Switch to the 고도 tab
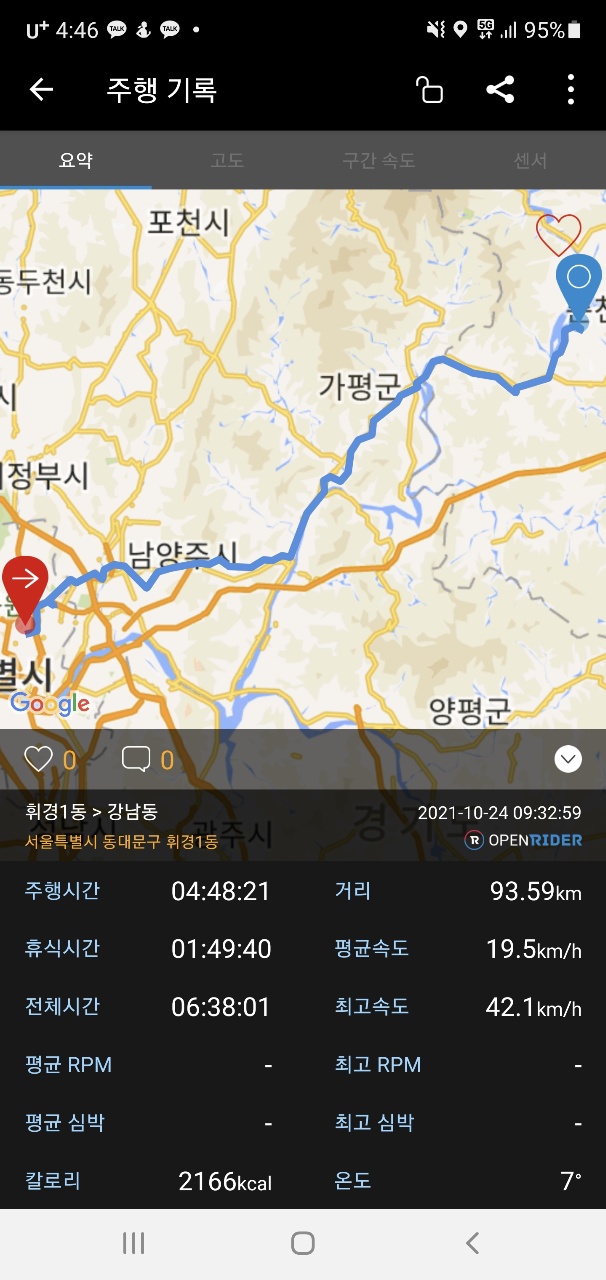Viewport: 606px width, 1280px height. 227,160
